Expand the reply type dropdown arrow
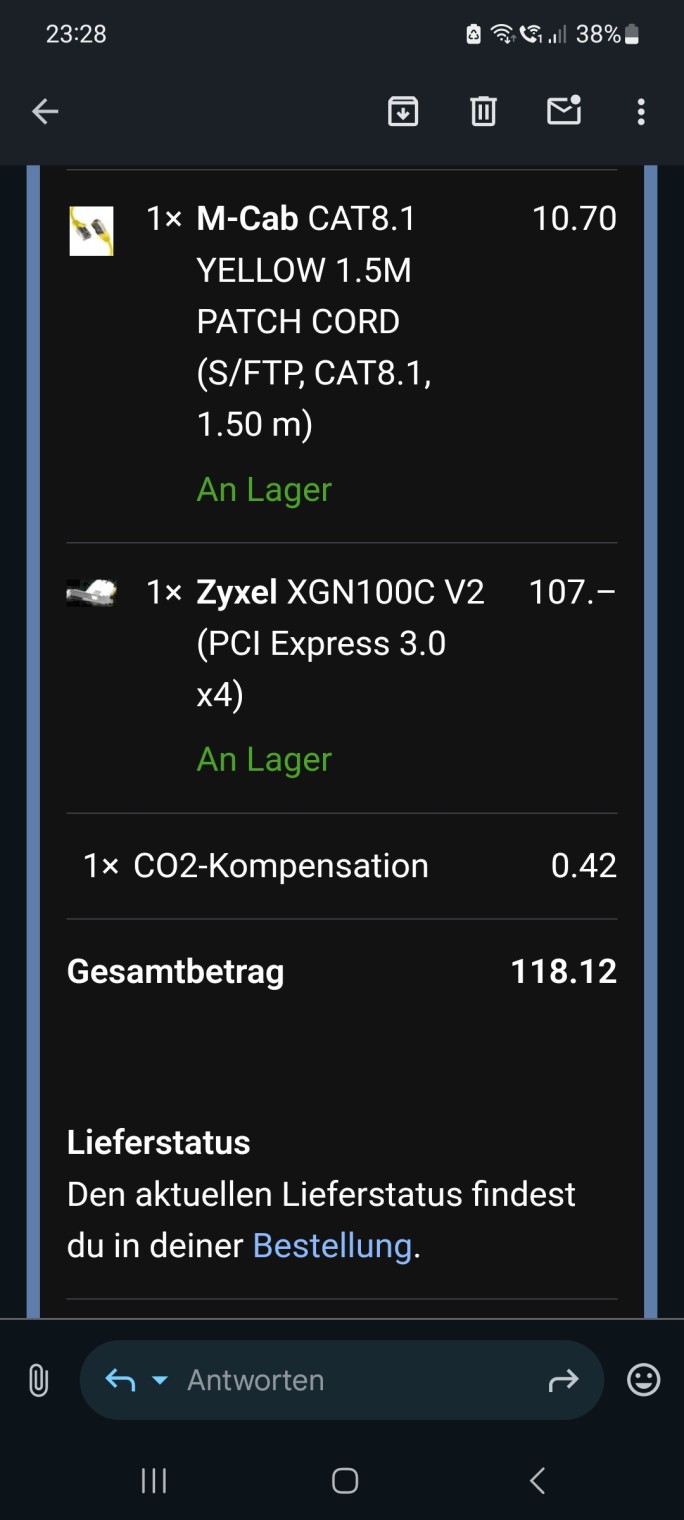684x1520 pixels. [x=160, y=1381]
